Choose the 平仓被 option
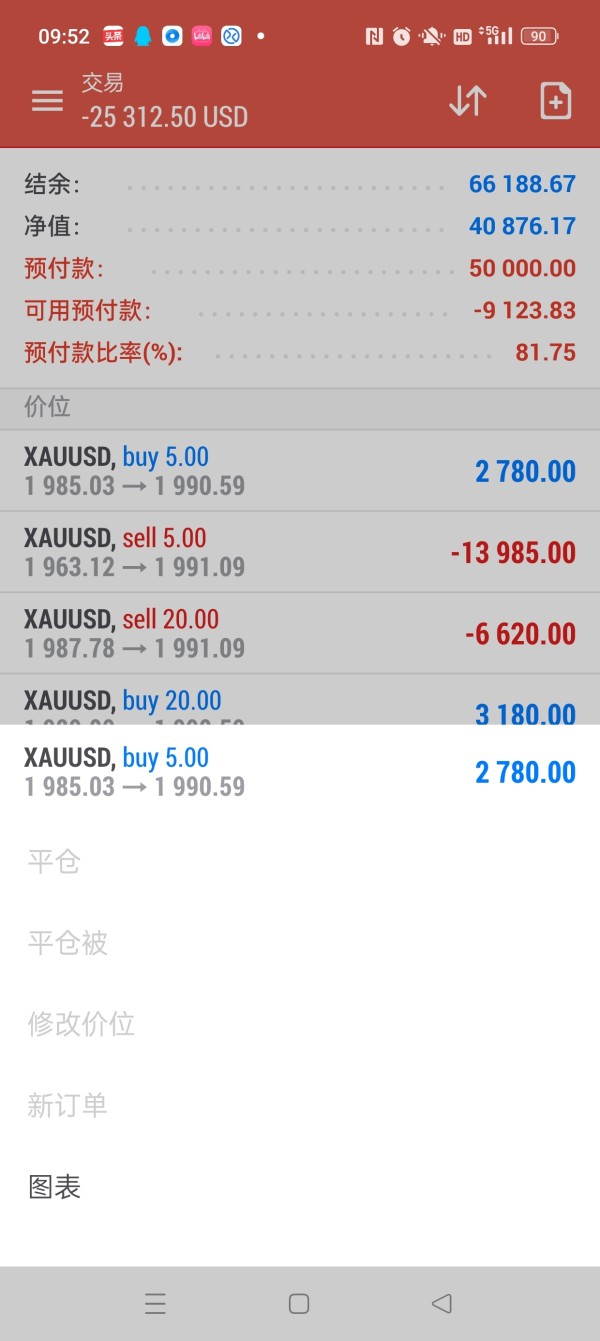Image resolution: width=600 pixels, height=1341 pixels. (x=67, y=942)
